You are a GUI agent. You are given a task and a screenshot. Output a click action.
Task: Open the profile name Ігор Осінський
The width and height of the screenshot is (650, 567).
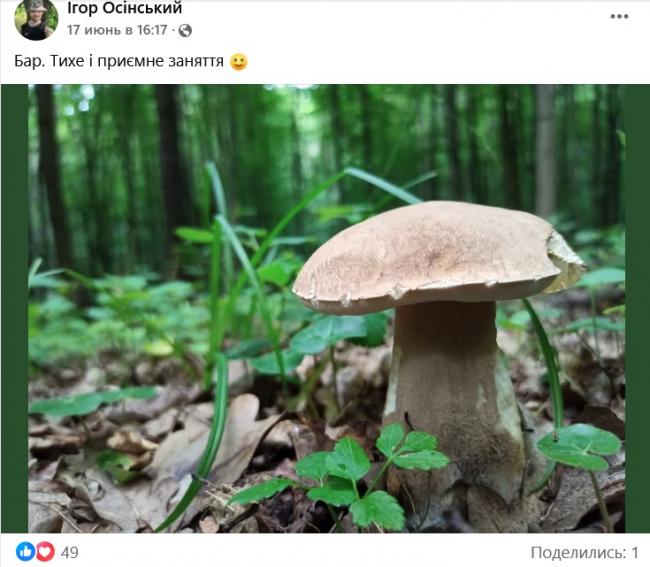(x=124, y=9)
